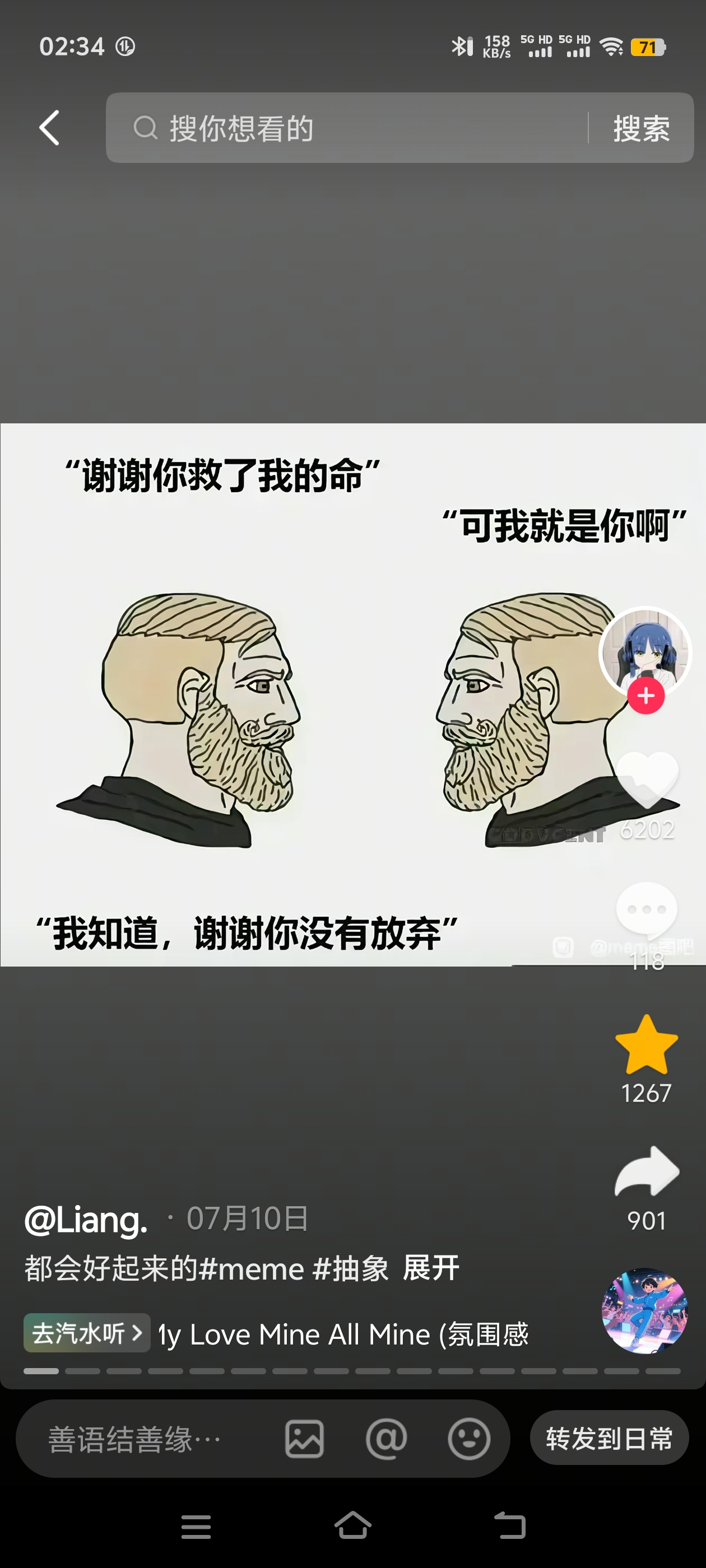
Task: Follow the author with the red plus
Action: pos(645,696)
